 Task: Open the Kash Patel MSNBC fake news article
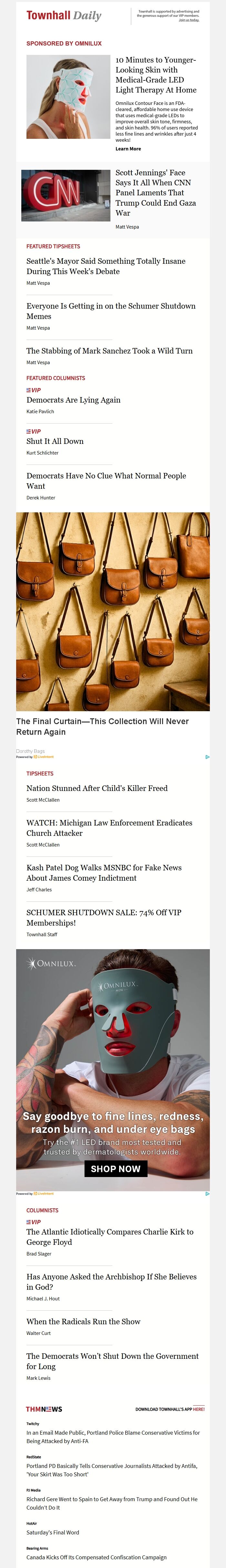coord(104,872)
